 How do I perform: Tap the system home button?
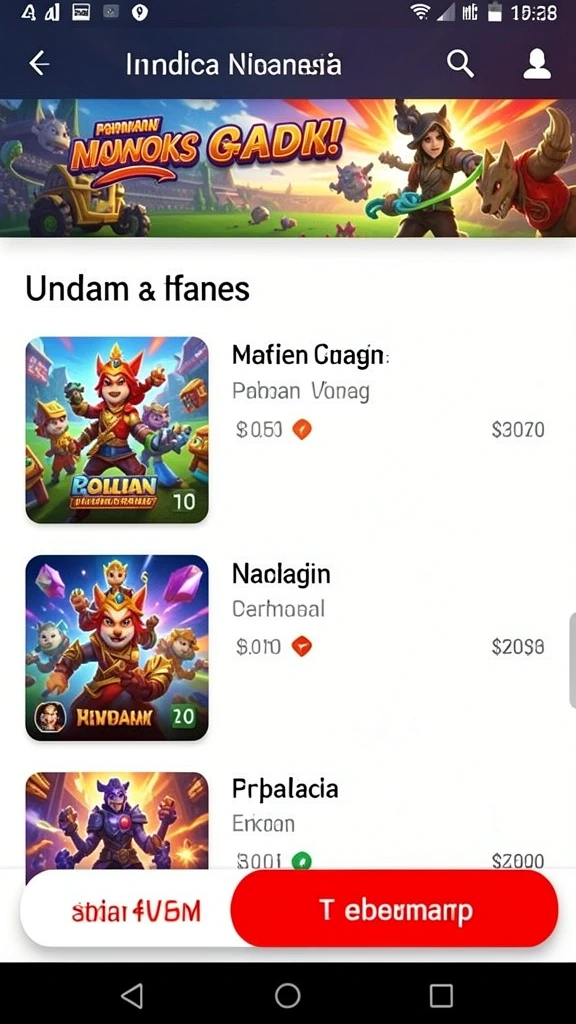tap(287, 995)
